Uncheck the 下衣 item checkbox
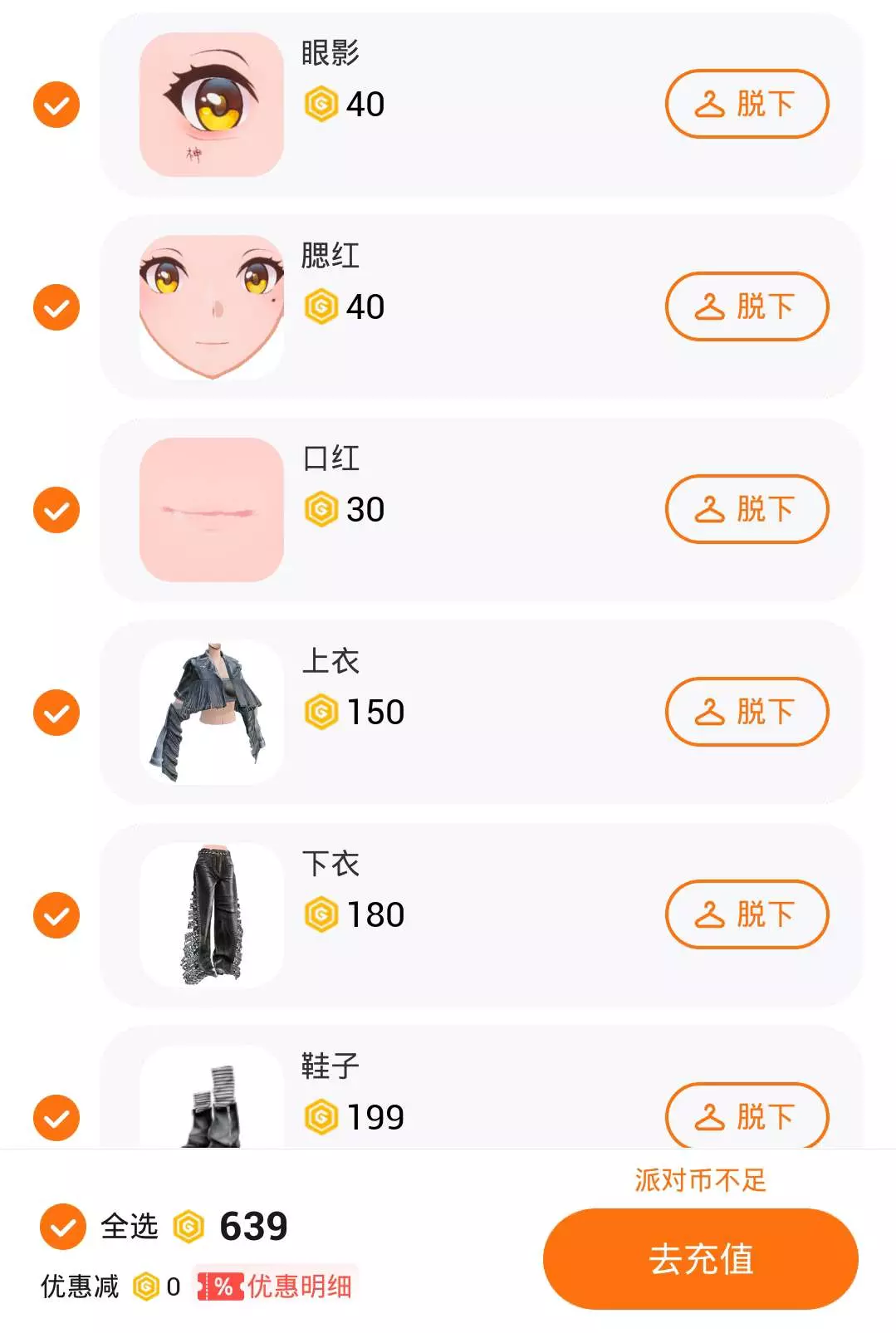Viewport: 896px width, 1333px height. click(x=56, y=915)
